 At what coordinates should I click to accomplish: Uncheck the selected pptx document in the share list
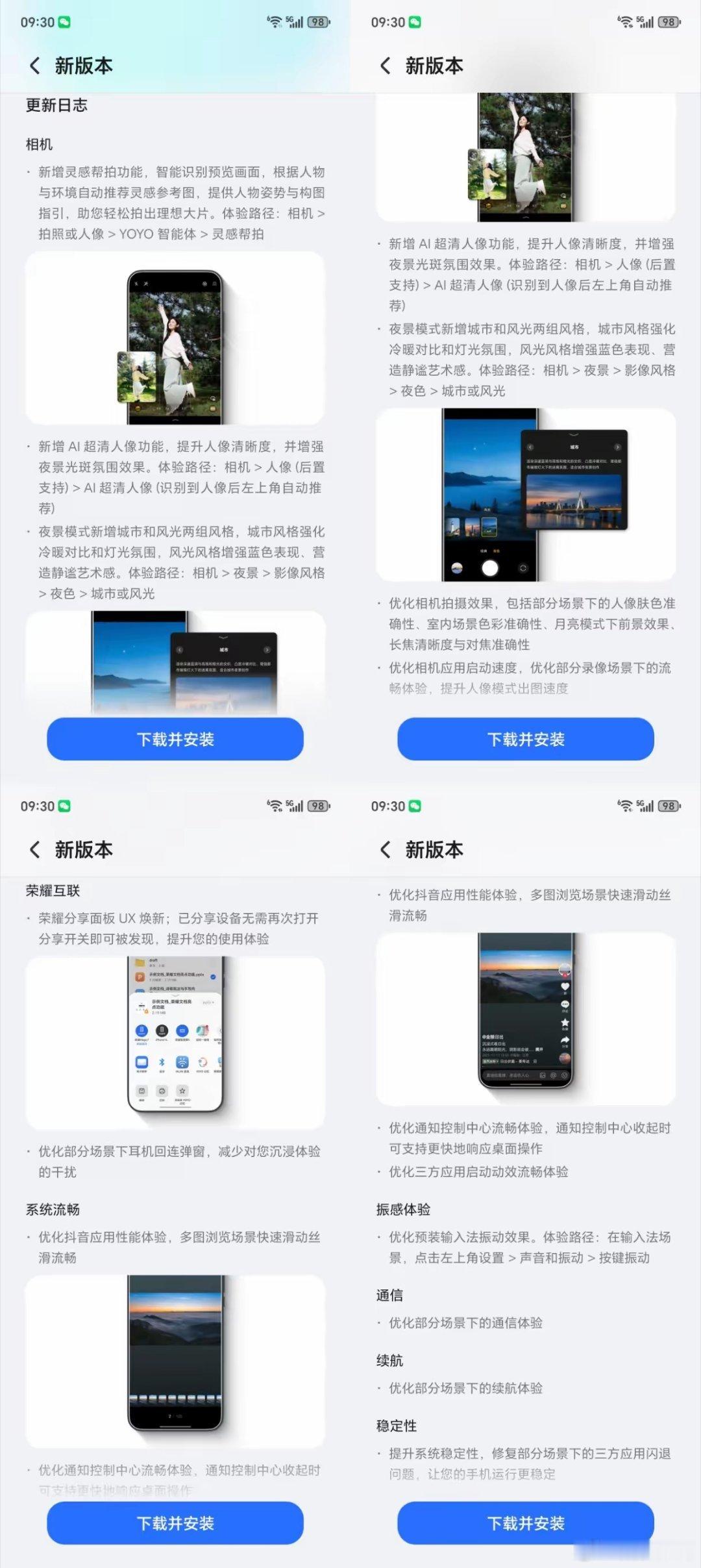click(x=212, y=977)
